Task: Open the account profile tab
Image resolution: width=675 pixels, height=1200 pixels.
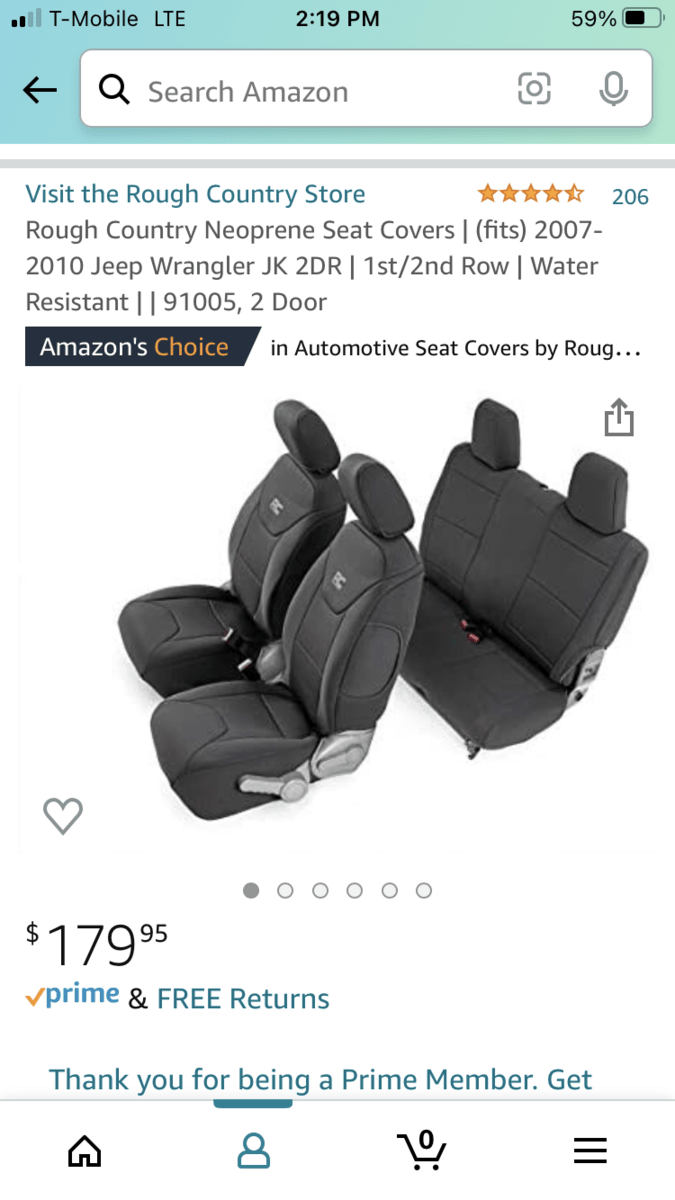Action: pyautogui.click(x=253, y=1150)
